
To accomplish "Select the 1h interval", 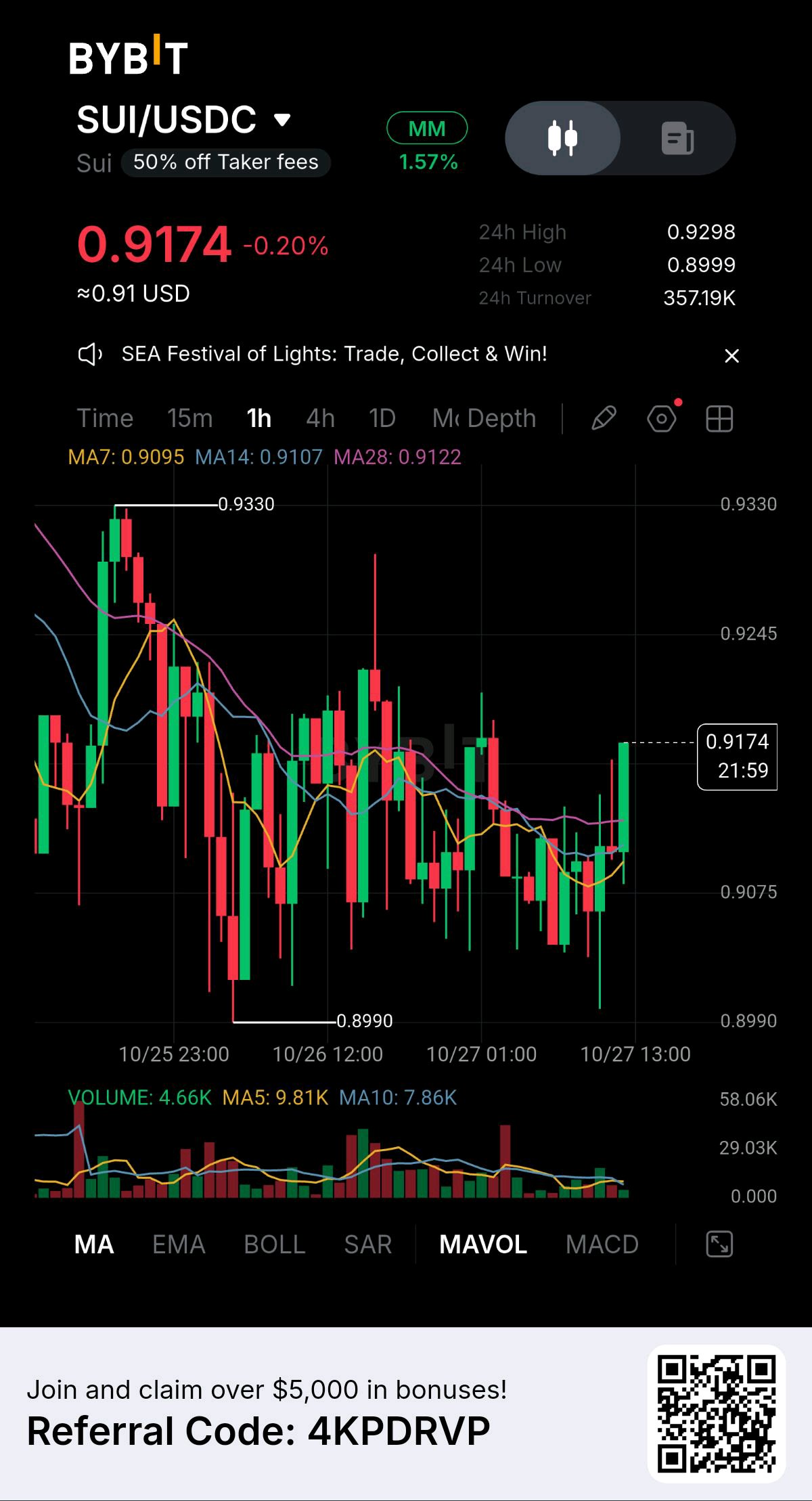I will (259, 418).
